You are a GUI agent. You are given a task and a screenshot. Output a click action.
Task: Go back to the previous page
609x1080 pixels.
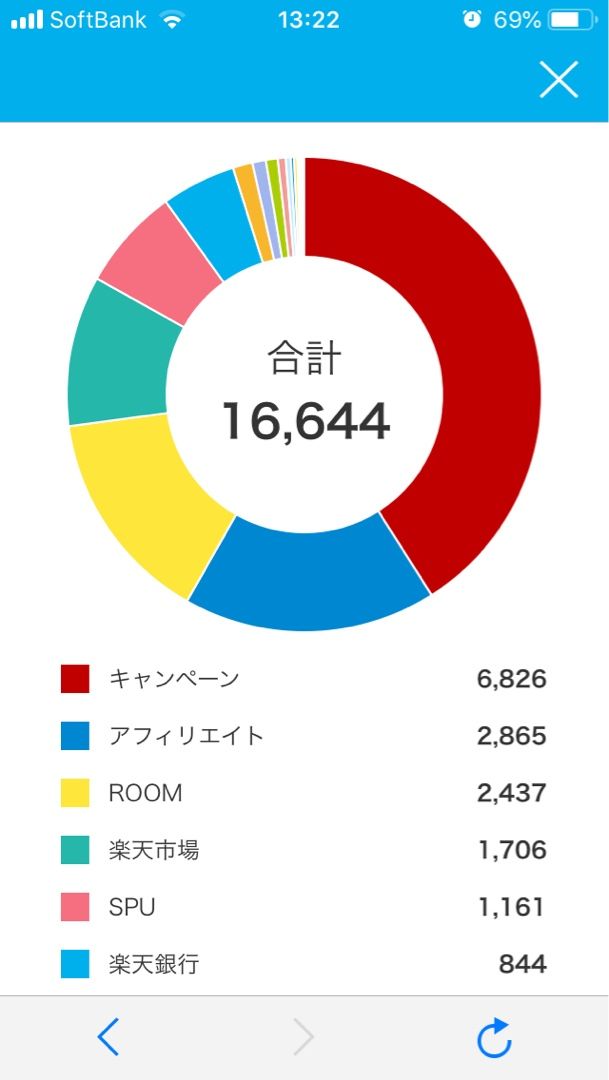[x=109, y=1038]
